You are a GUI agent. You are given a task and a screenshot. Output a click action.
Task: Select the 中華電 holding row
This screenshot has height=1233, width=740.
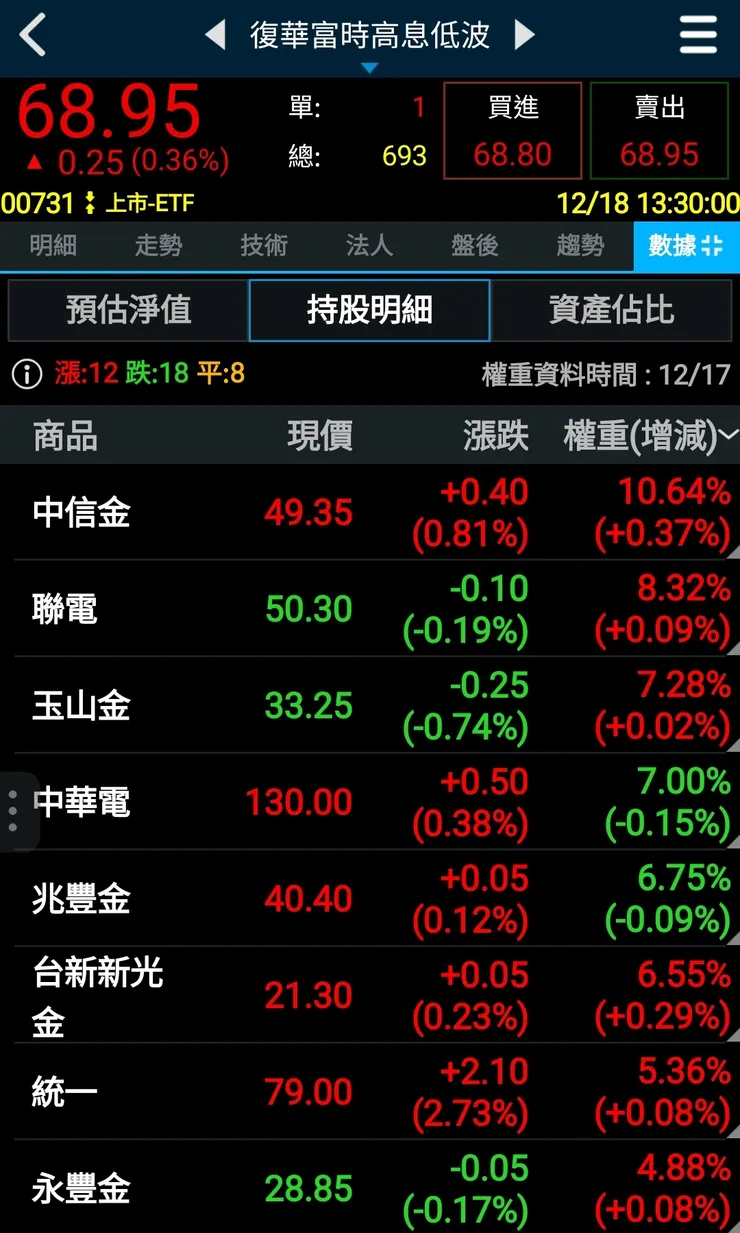click(x=370, y=802)
